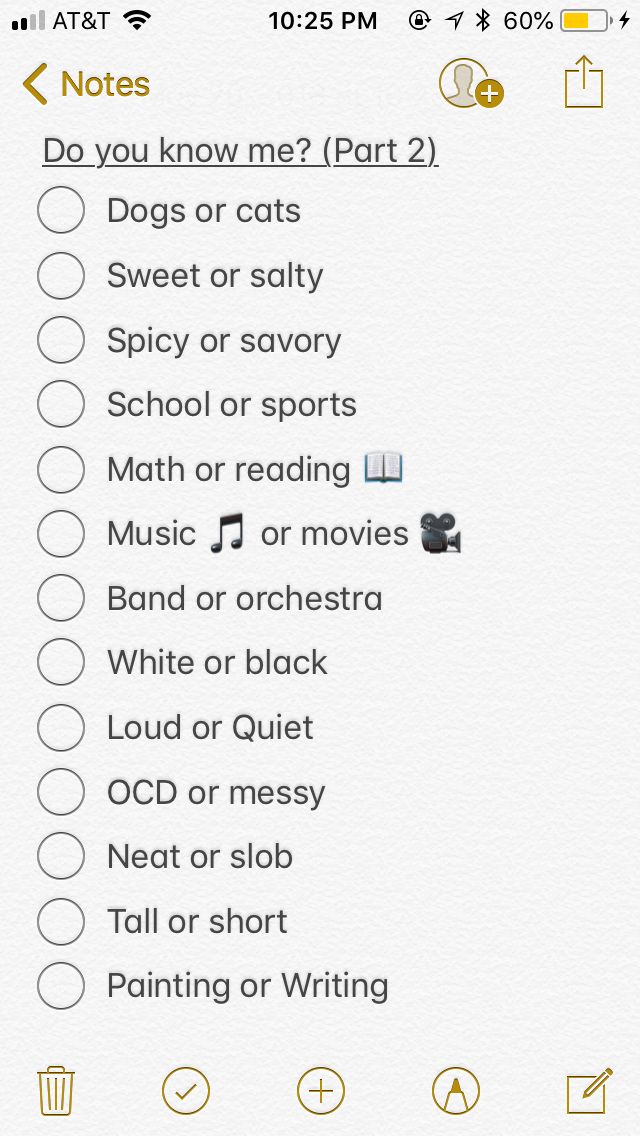This screenshot has height=1136, width=640.
Task: Tick Band or orchestra
Action: [61, 598]
